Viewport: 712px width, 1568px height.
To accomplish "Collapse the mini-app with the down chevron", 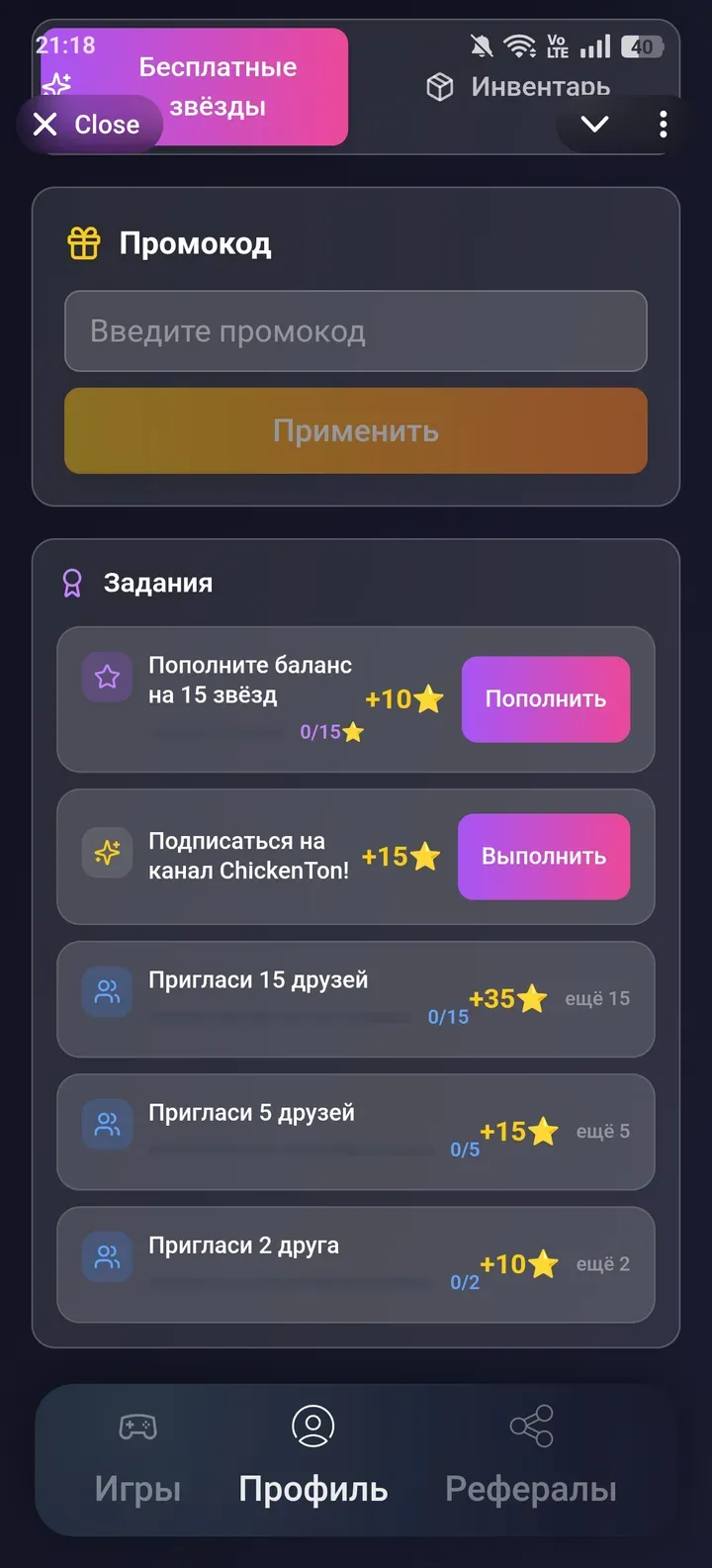I will point(593,126).
